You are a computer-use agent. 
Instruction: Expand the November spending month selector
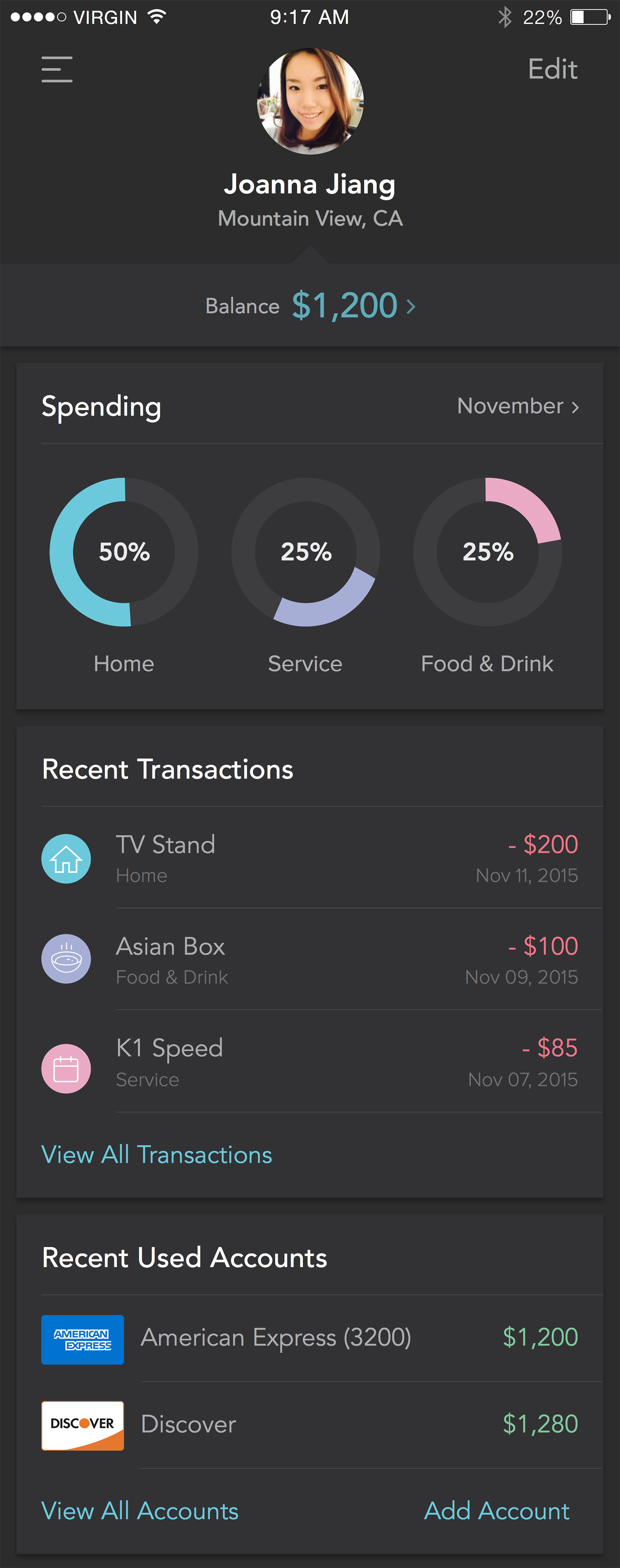517,406
